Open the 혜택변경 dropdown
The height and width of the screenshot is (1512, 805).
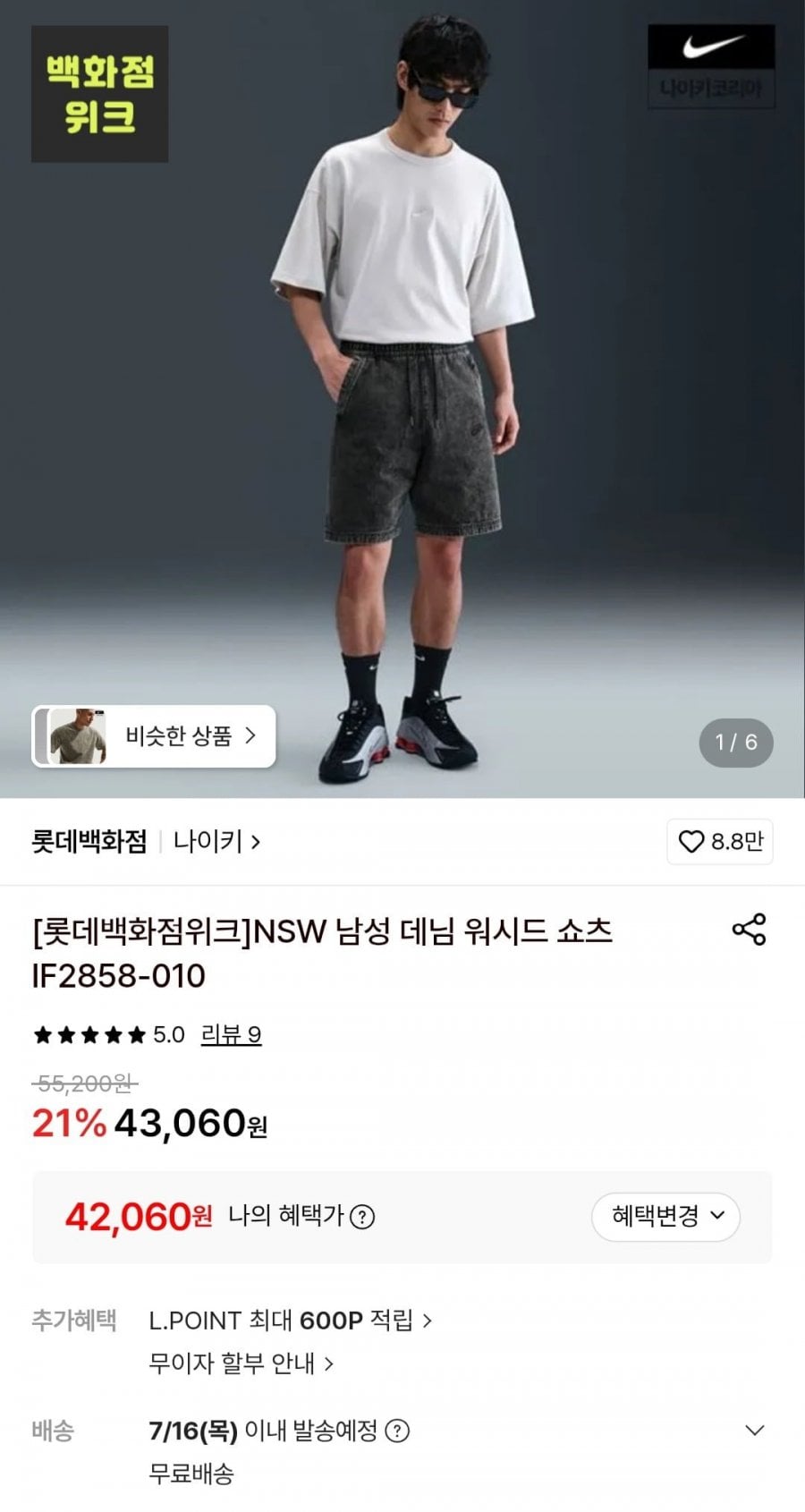point(665,1217)
